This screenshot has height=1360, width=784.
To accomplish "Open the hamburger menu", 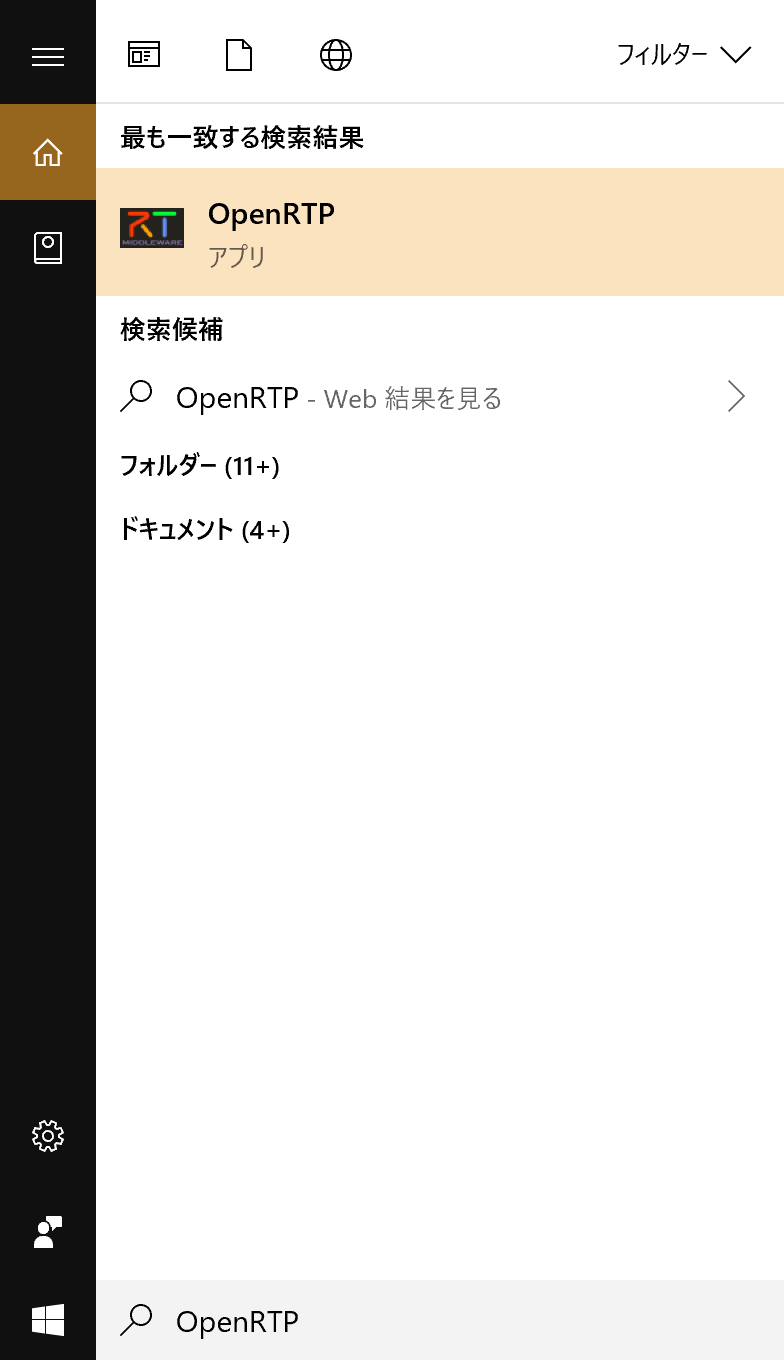I will pyautogui.click(x=48, y=57).
